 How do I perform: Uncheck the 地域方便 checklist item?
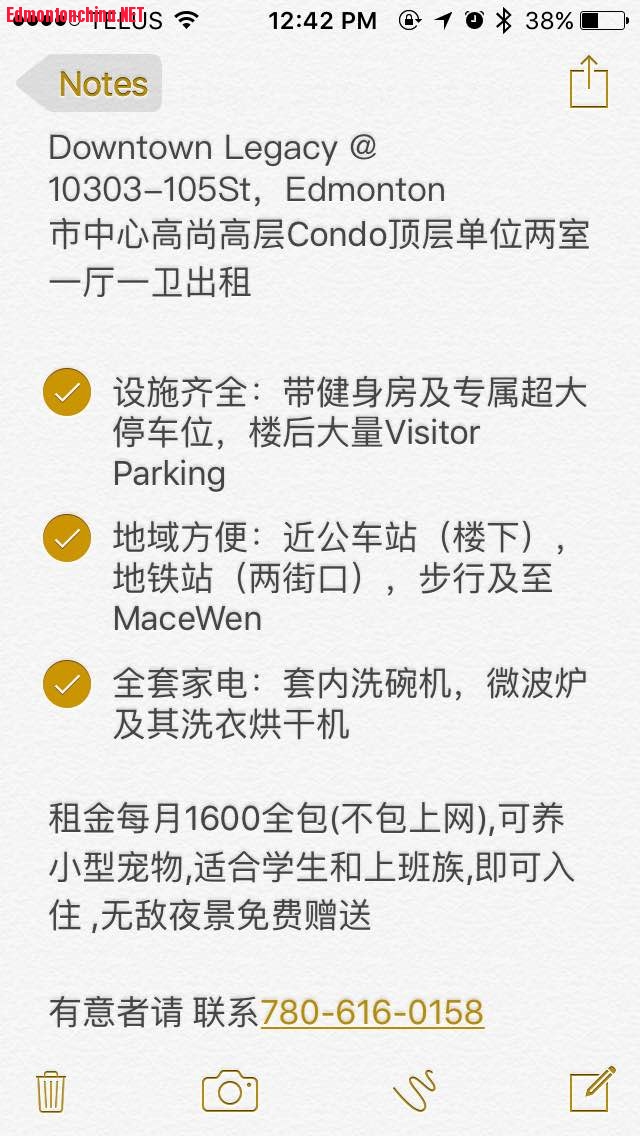point(67,538)
